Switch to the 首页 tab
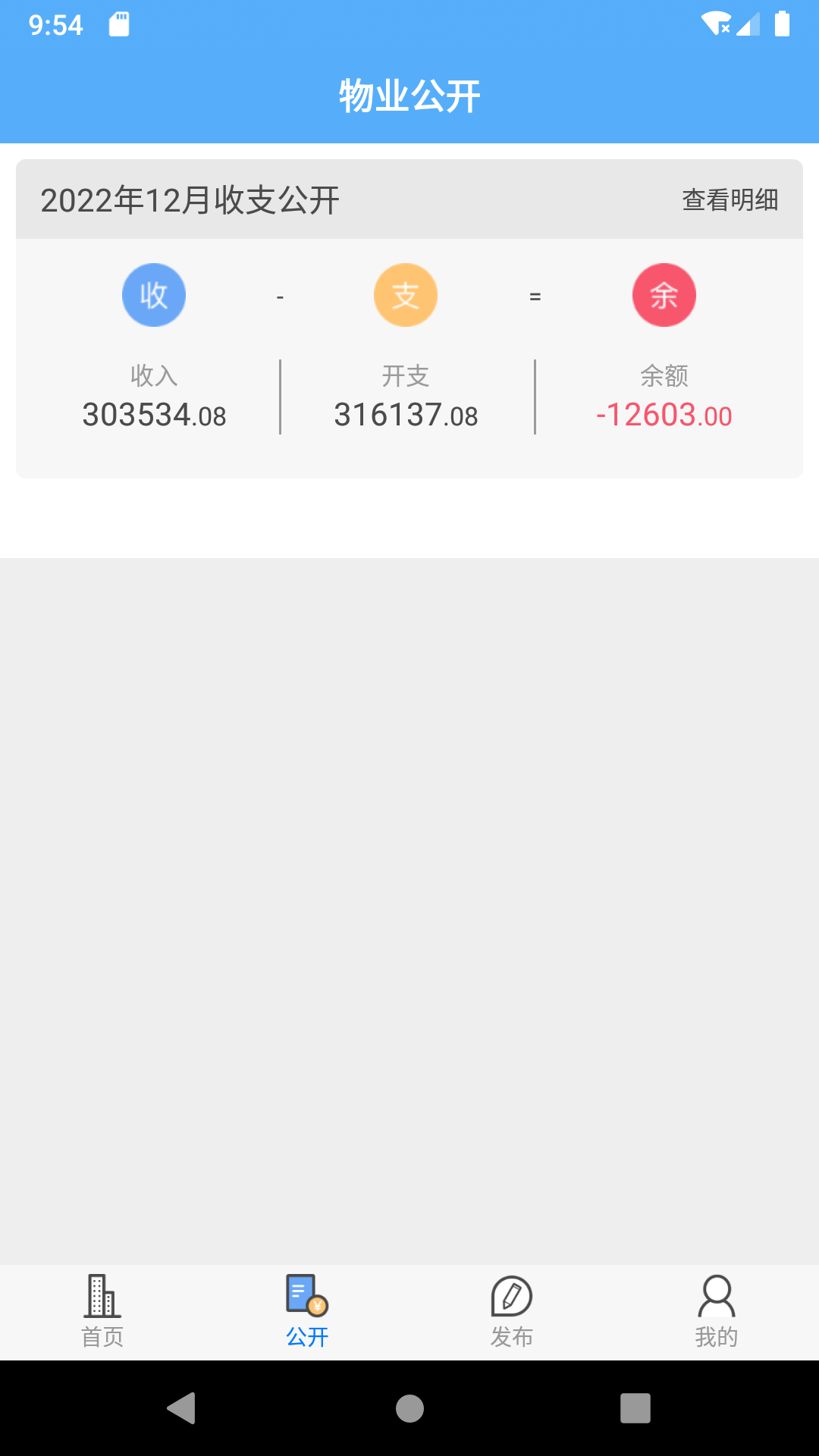This screenshot has width=819, height=1456. 102,1311
